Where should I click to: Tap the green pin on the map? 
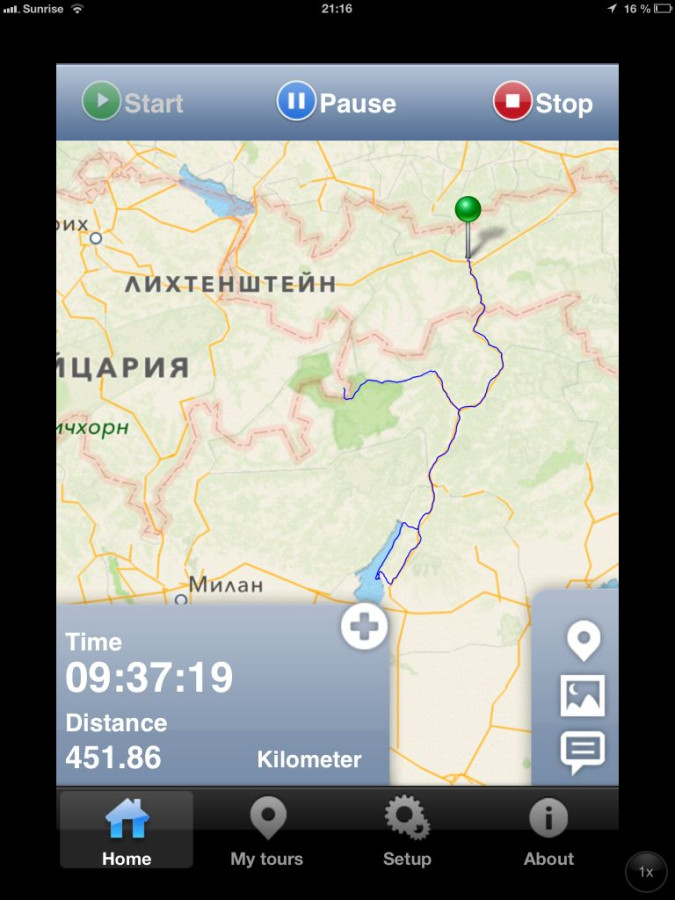click(x=468, y=211)
